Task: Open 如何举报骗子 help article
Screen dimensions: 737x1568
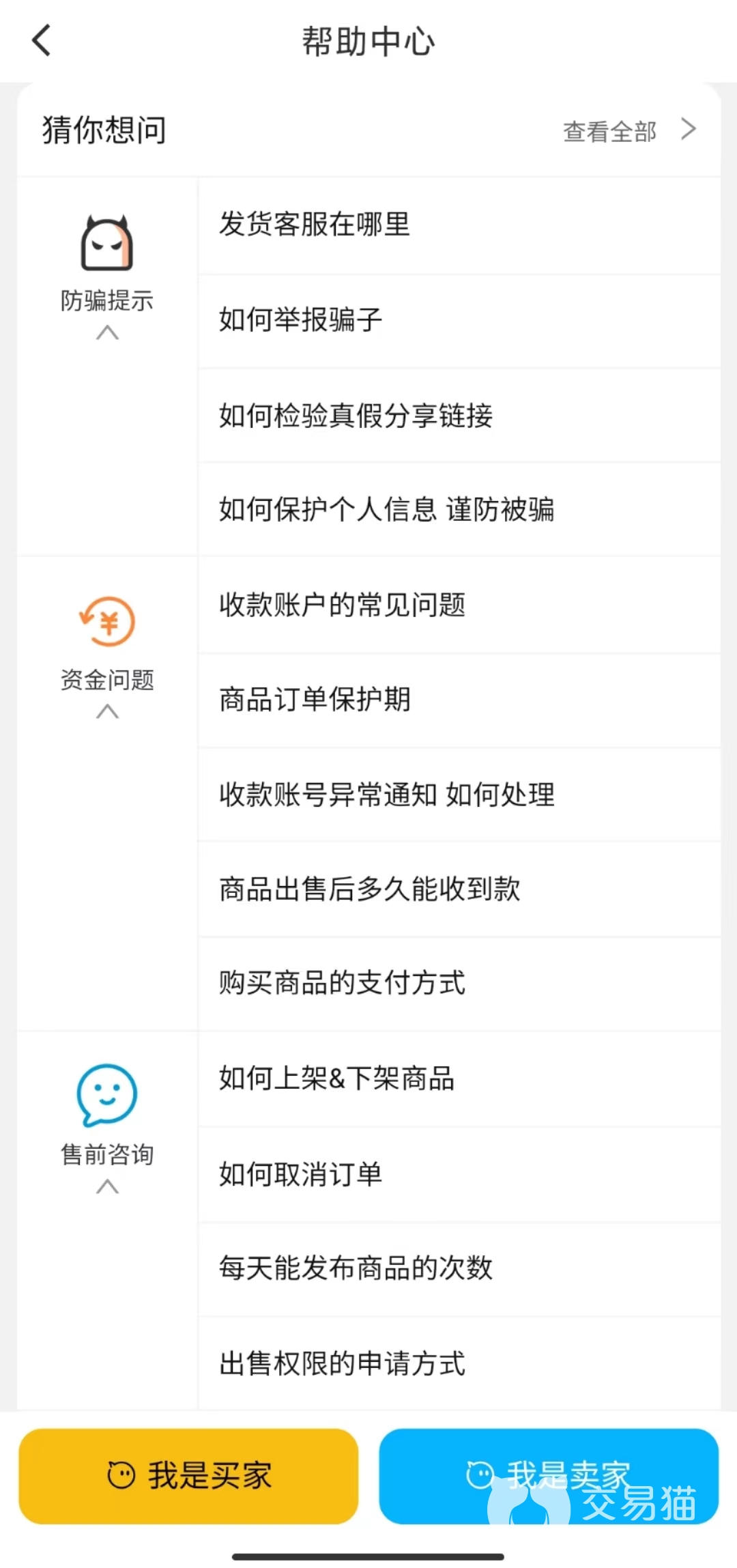Action: pyautogui.click(x=459, y=319)
